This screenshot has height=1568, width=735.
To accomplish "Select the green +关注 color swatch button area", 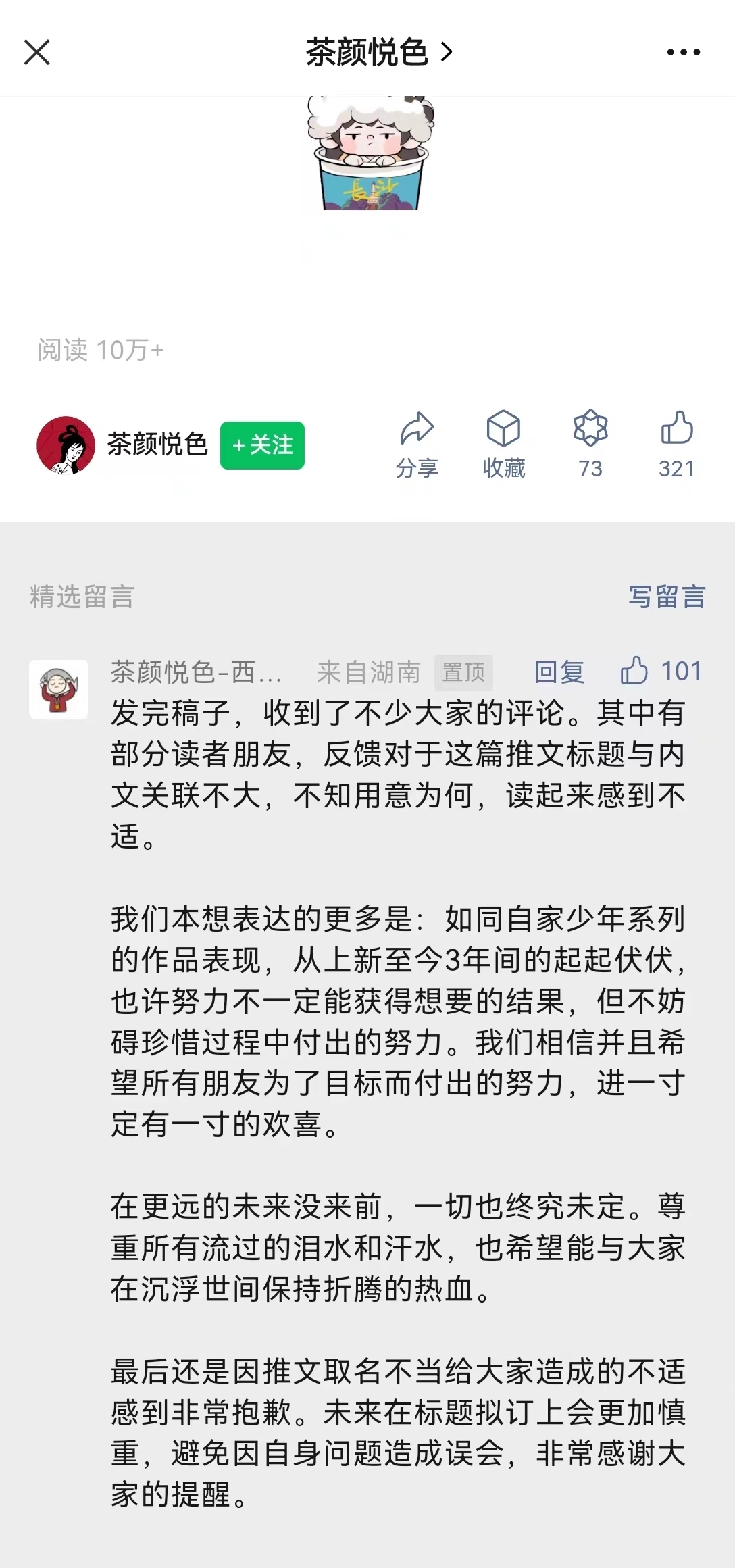I will (262, 445).
